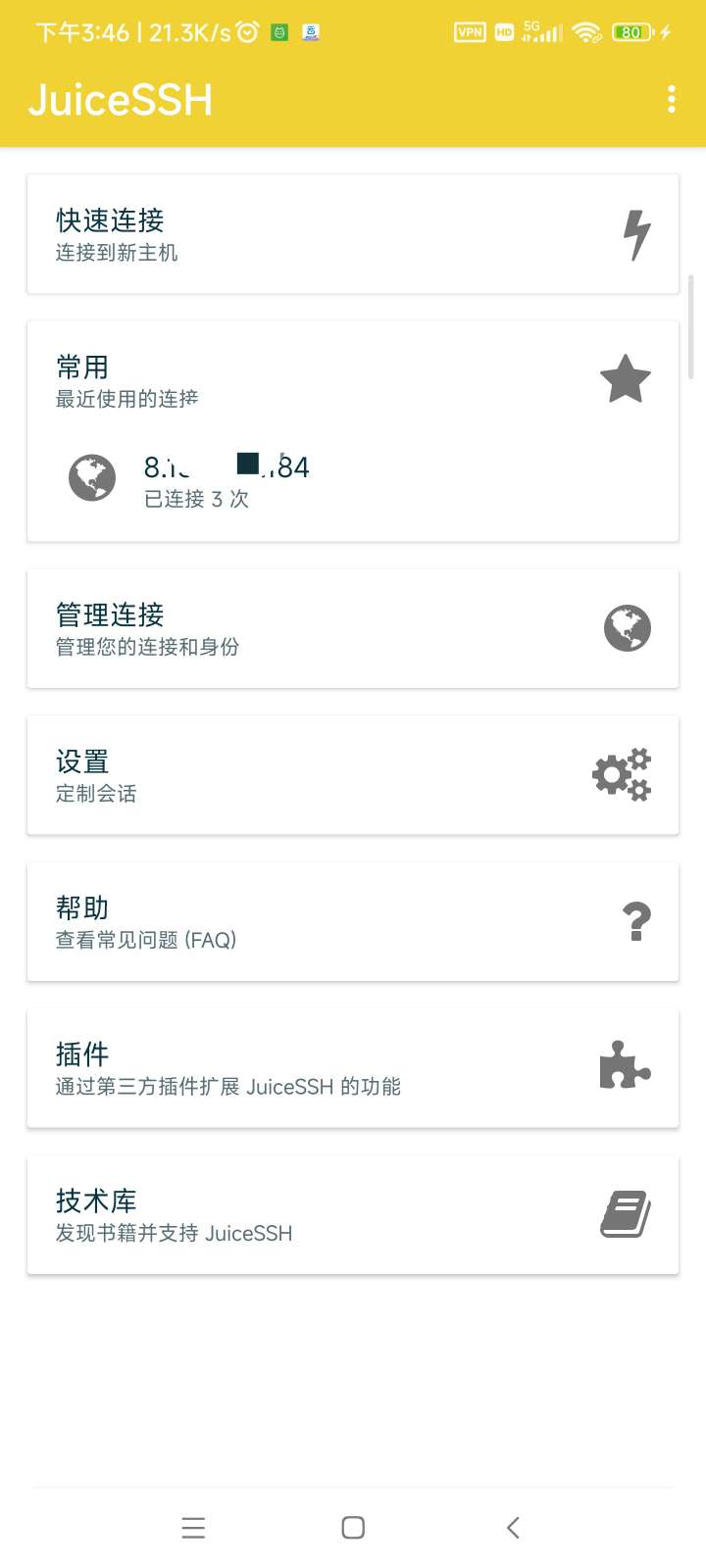The width and height of the screenshot is (706, 1568).
Task: Open the 技术库 tech library card
Action: 353,1215
